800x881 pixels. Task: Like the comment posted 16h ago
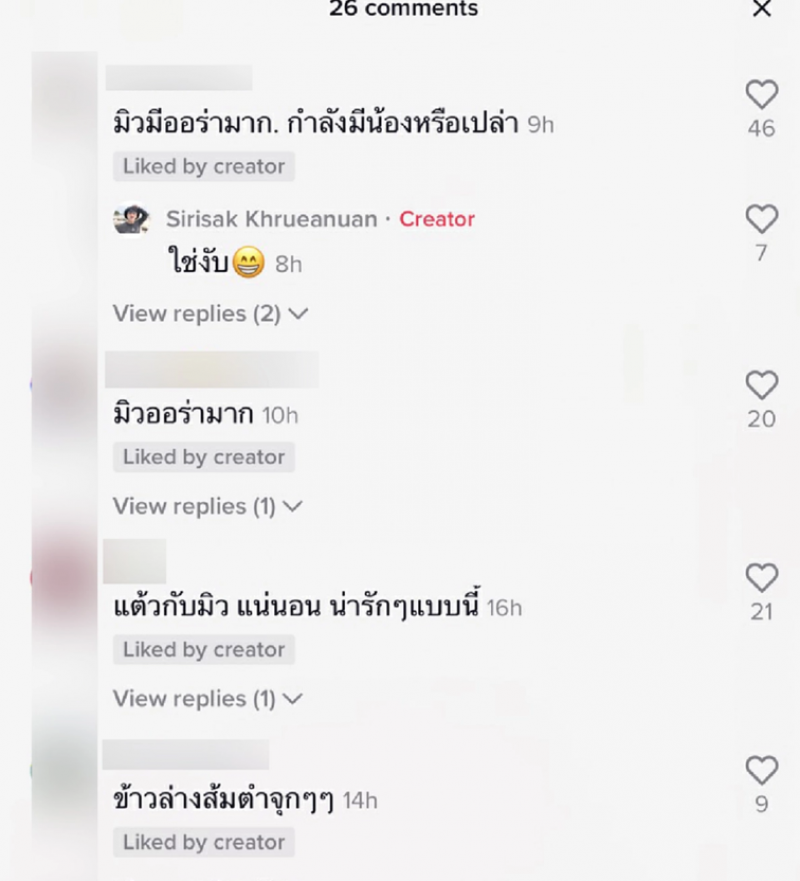pos(762,578)
